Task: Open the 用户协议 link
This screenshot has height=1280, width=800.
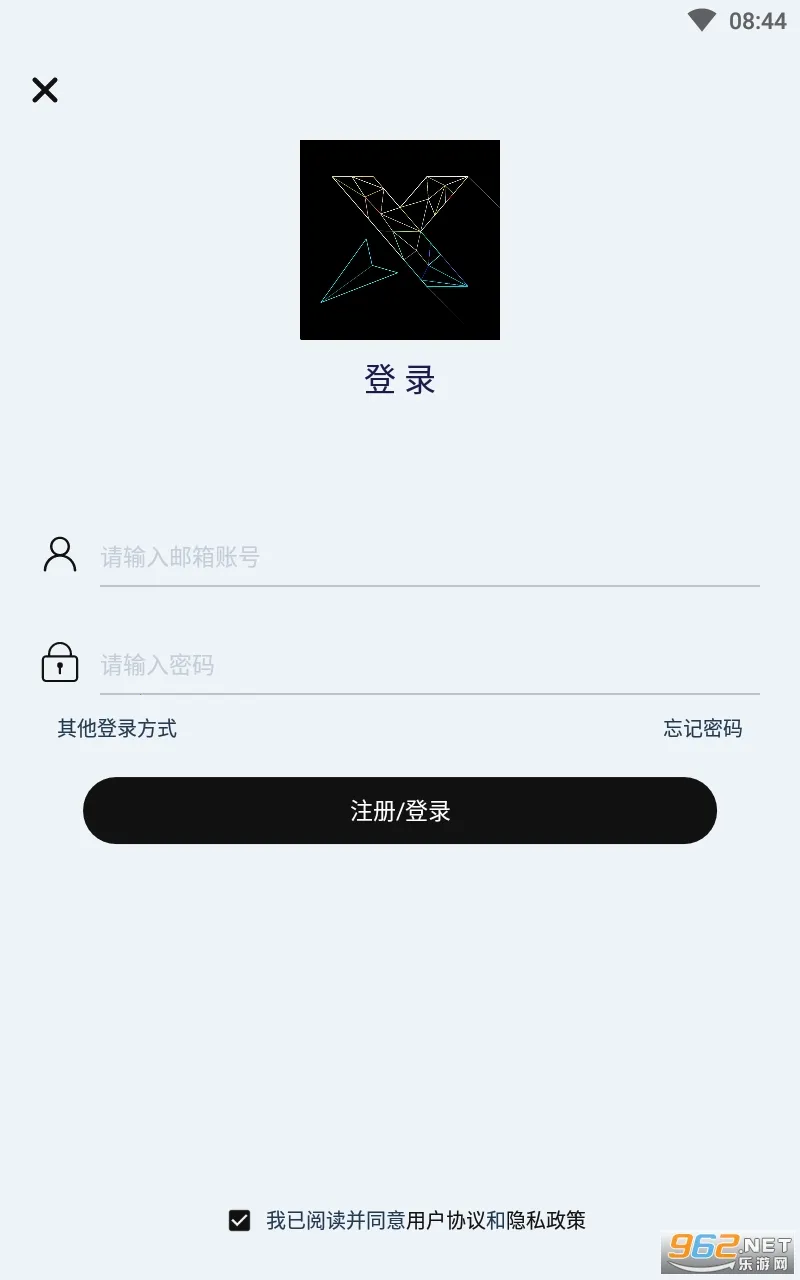Action: pos(446,1220)
